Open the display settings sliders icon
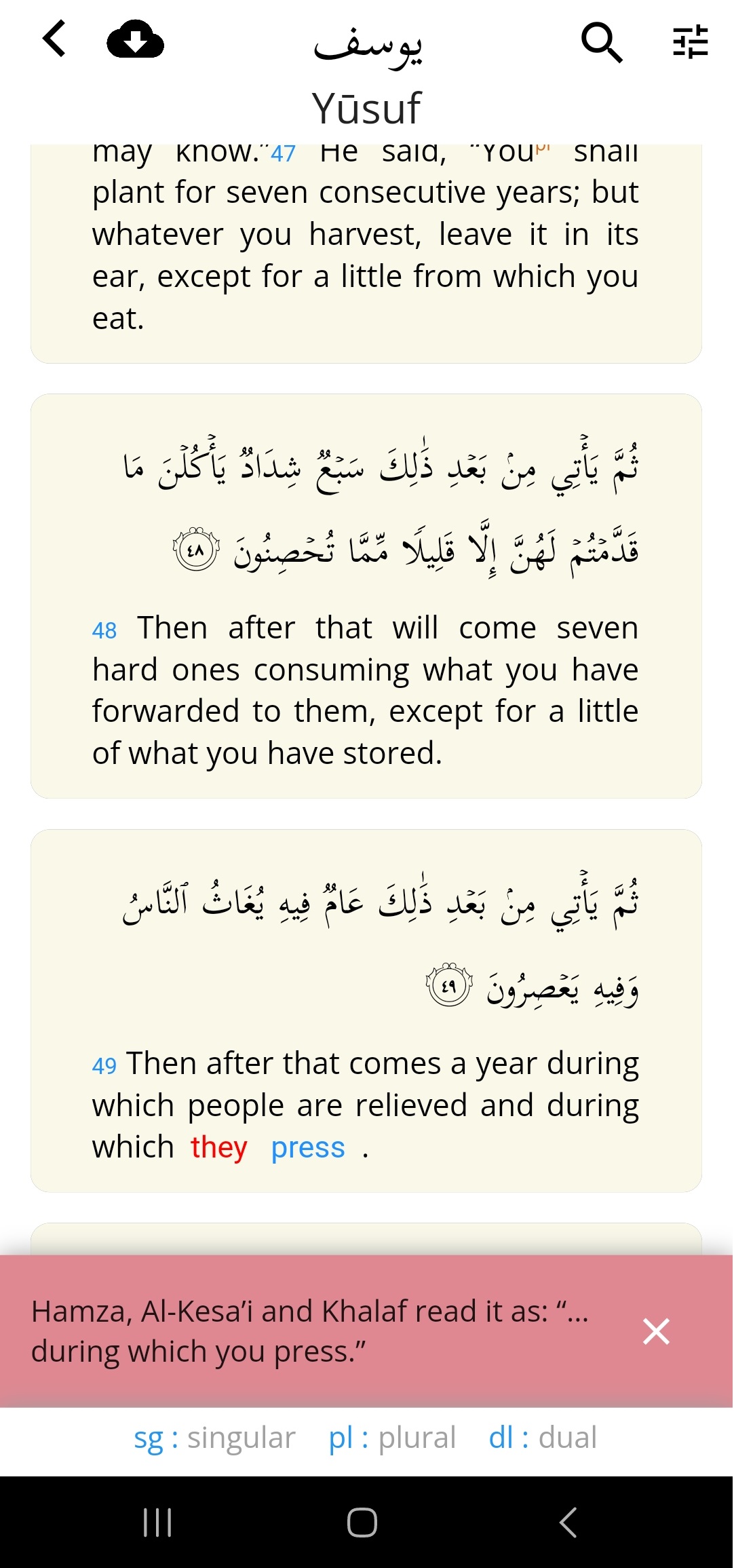The width and height of the screenshot is (734, 1568). tap(690, 42)
